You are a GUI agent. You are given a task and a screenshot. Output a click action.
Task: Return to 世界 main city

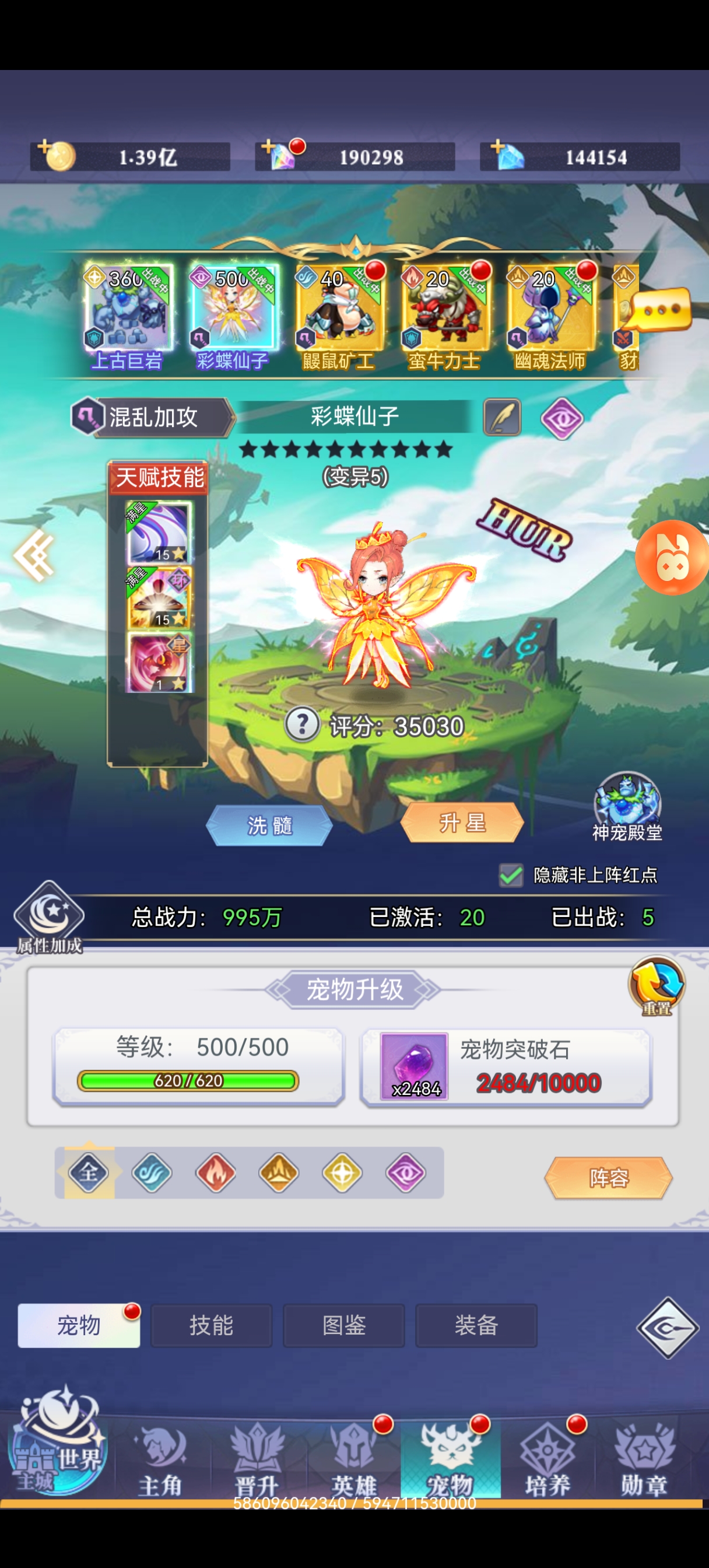tap(57, 1444)
